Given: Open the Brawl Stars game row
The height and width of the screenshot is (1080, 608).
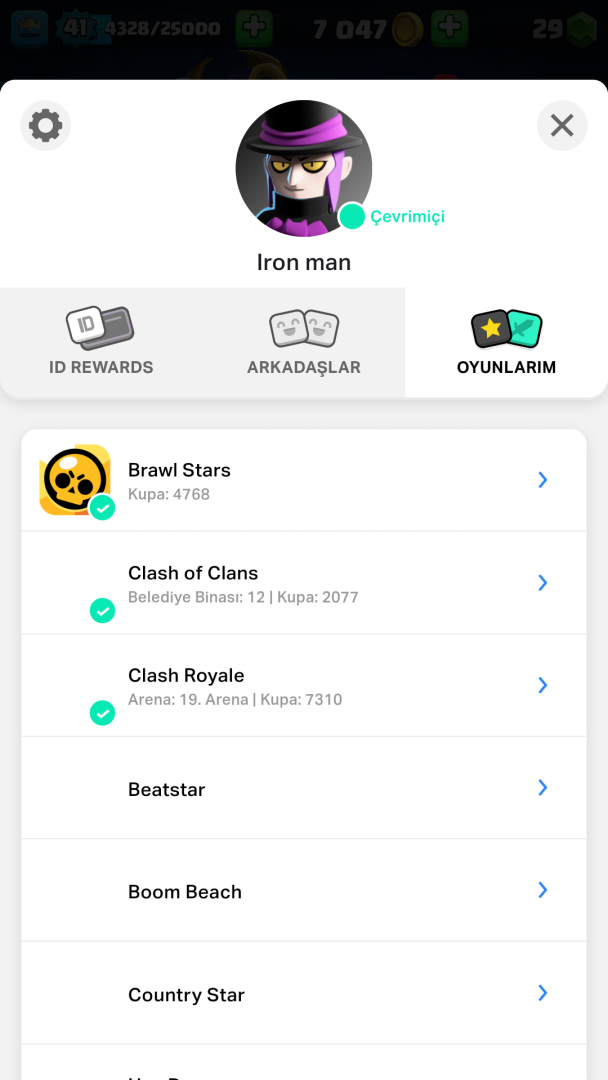Looking at the screenshot, I should pos(304,480).
